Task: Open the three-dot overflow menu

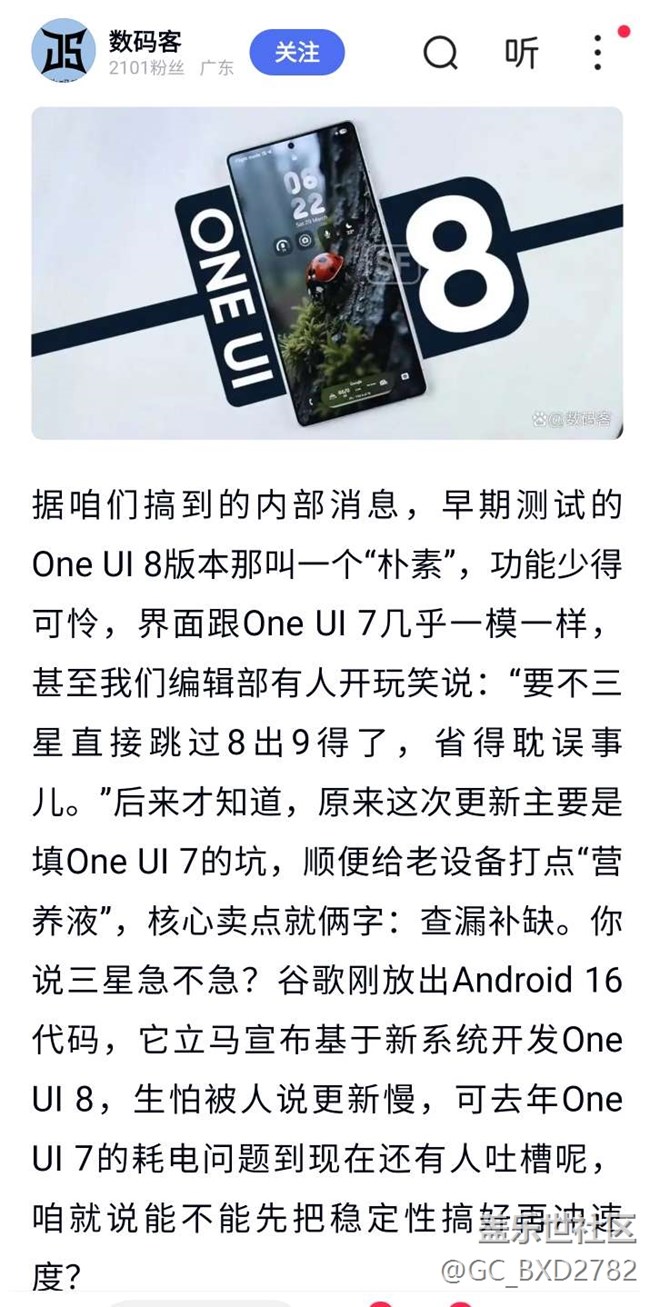Action: pos(597,52)
